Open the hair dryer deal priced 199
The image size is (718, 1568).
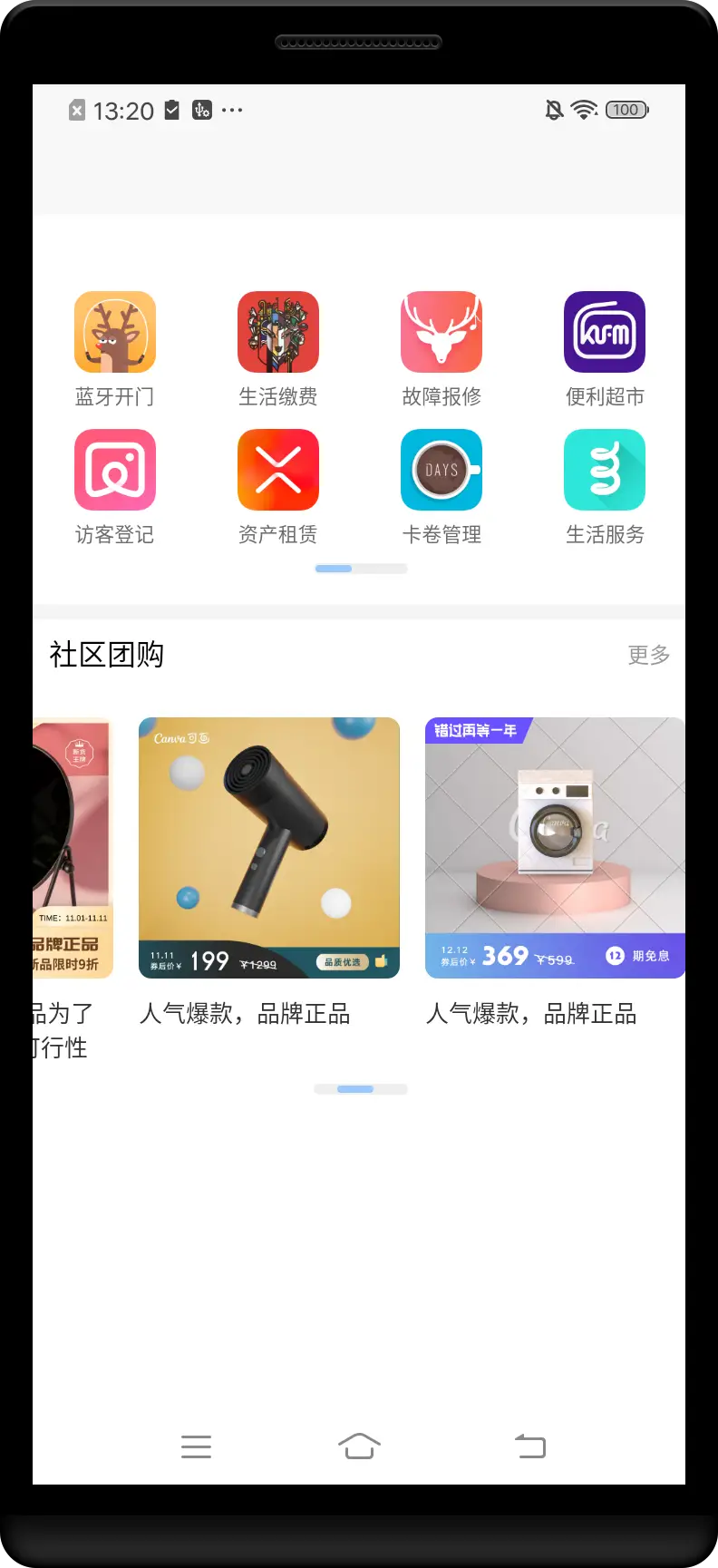click(x=269, y=848)
